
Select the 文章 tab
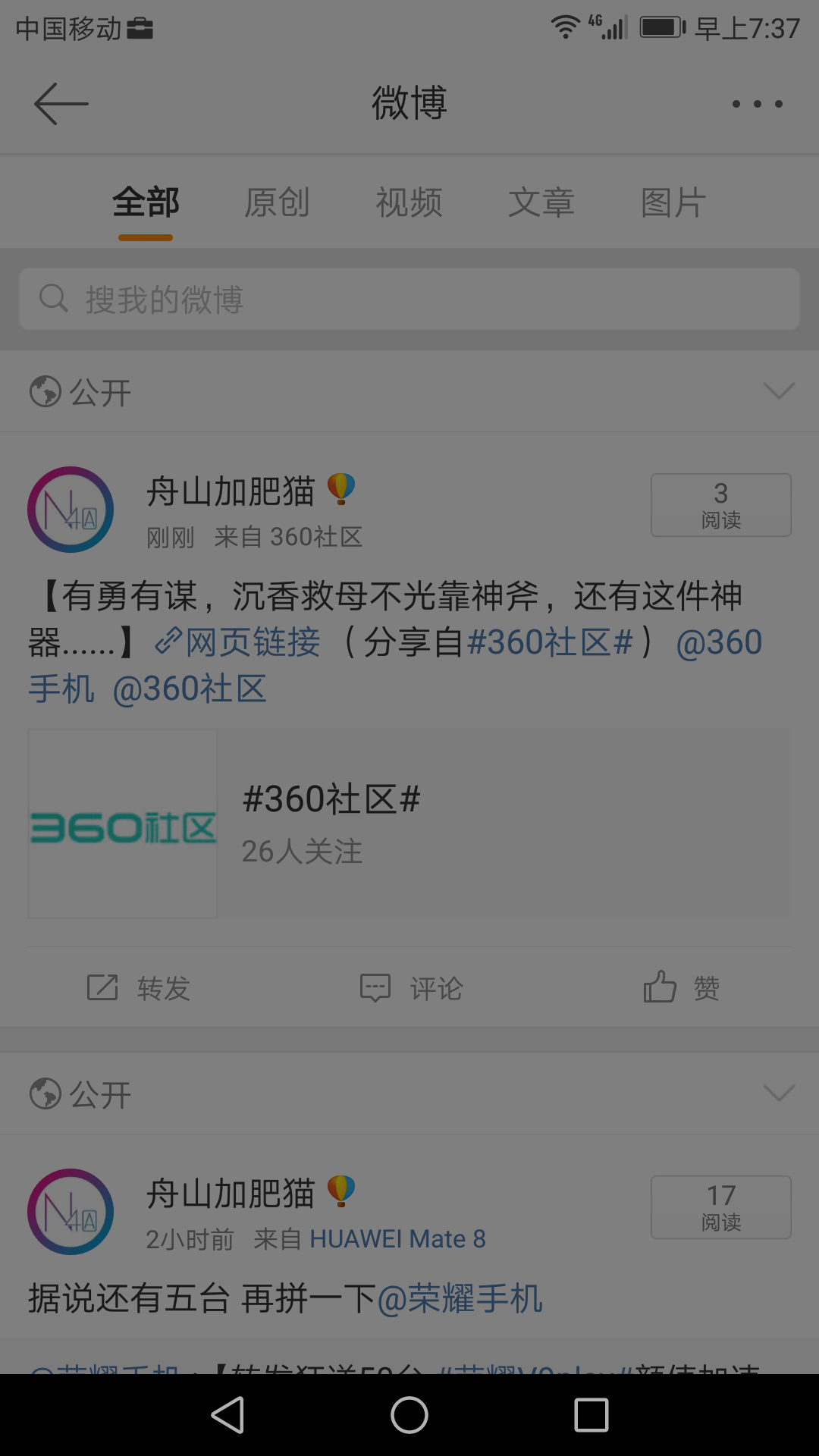541,203
